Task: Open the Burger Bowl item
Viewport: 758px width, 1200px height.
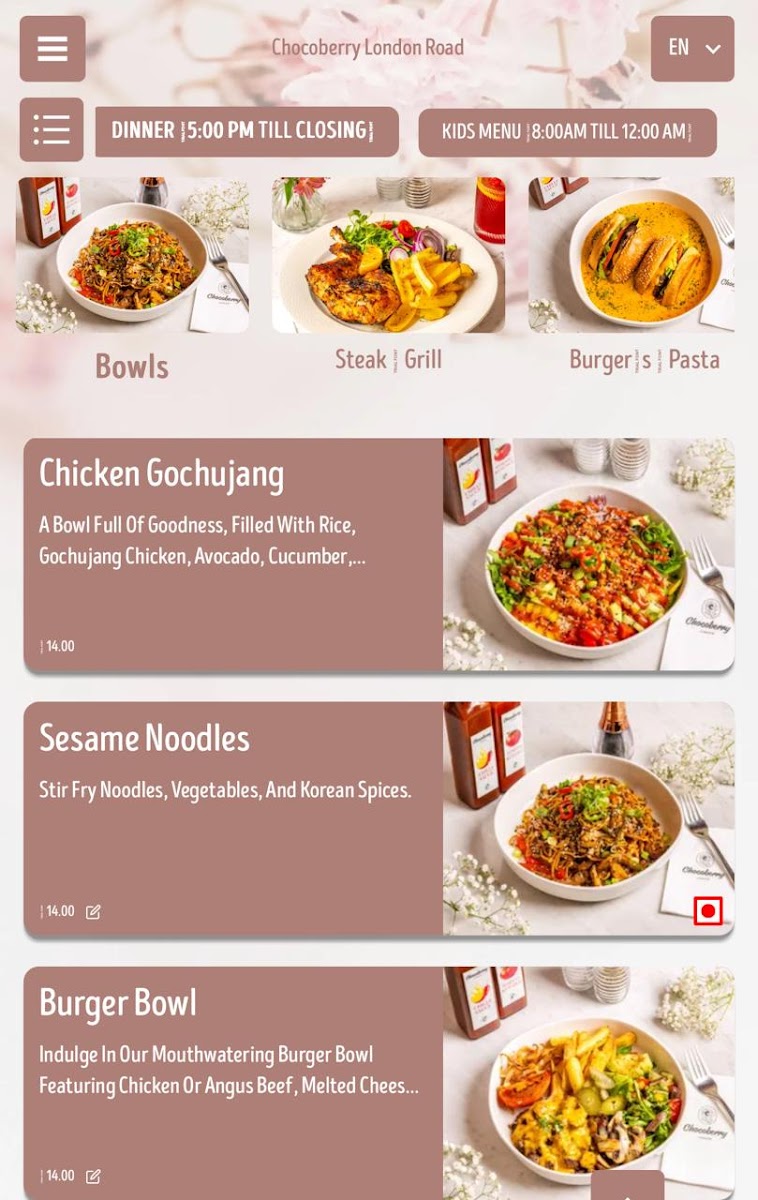Action: coord(379,1083)
